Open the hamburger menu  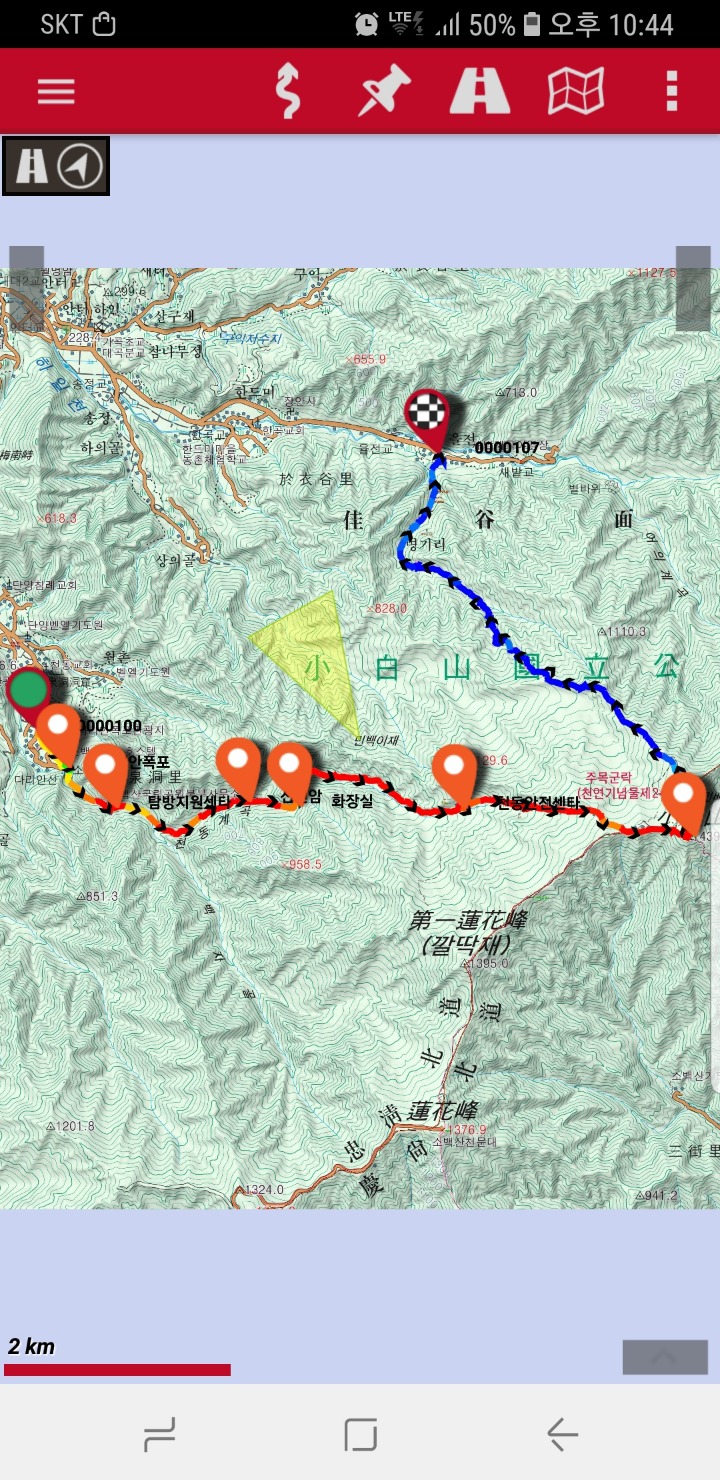point(56,92)
